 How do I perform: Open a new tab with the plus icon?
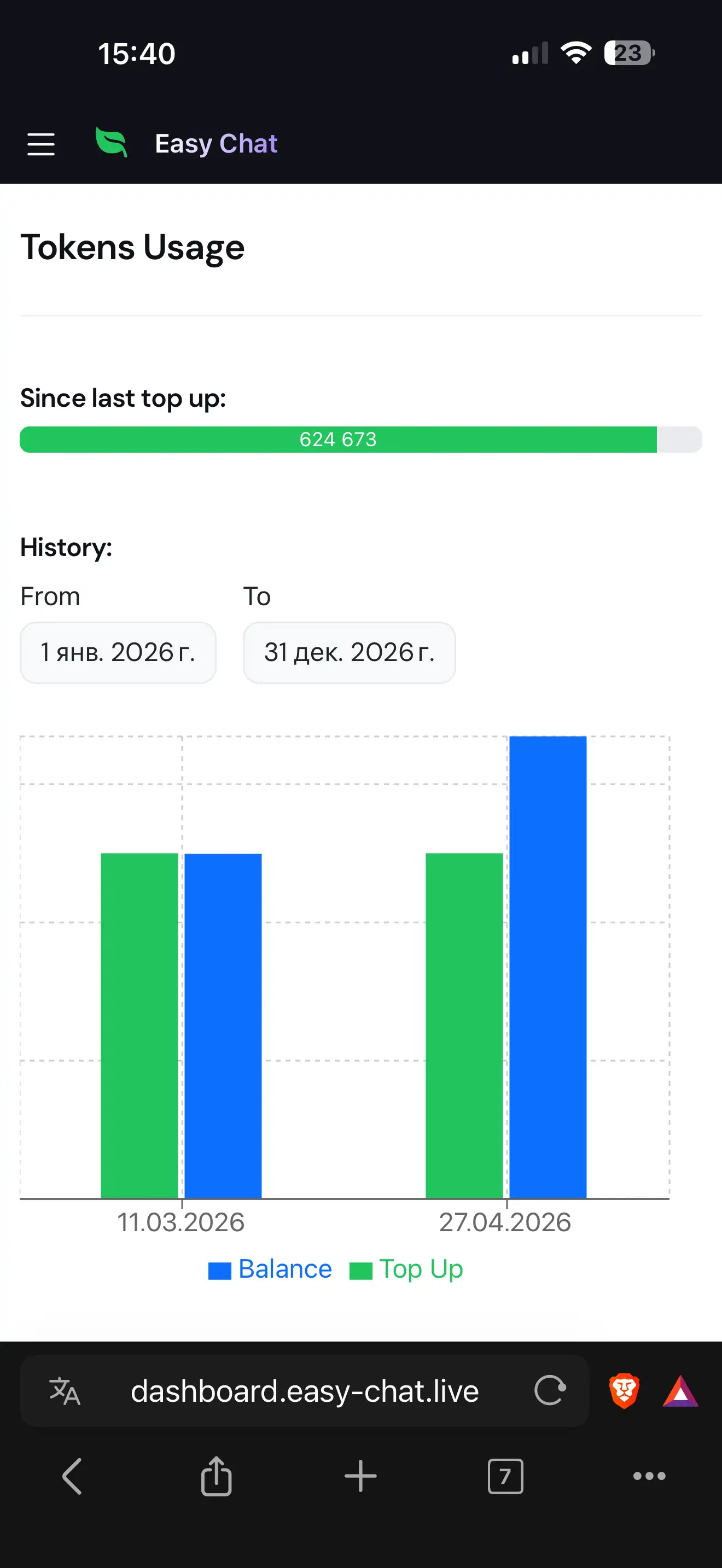360,1476
